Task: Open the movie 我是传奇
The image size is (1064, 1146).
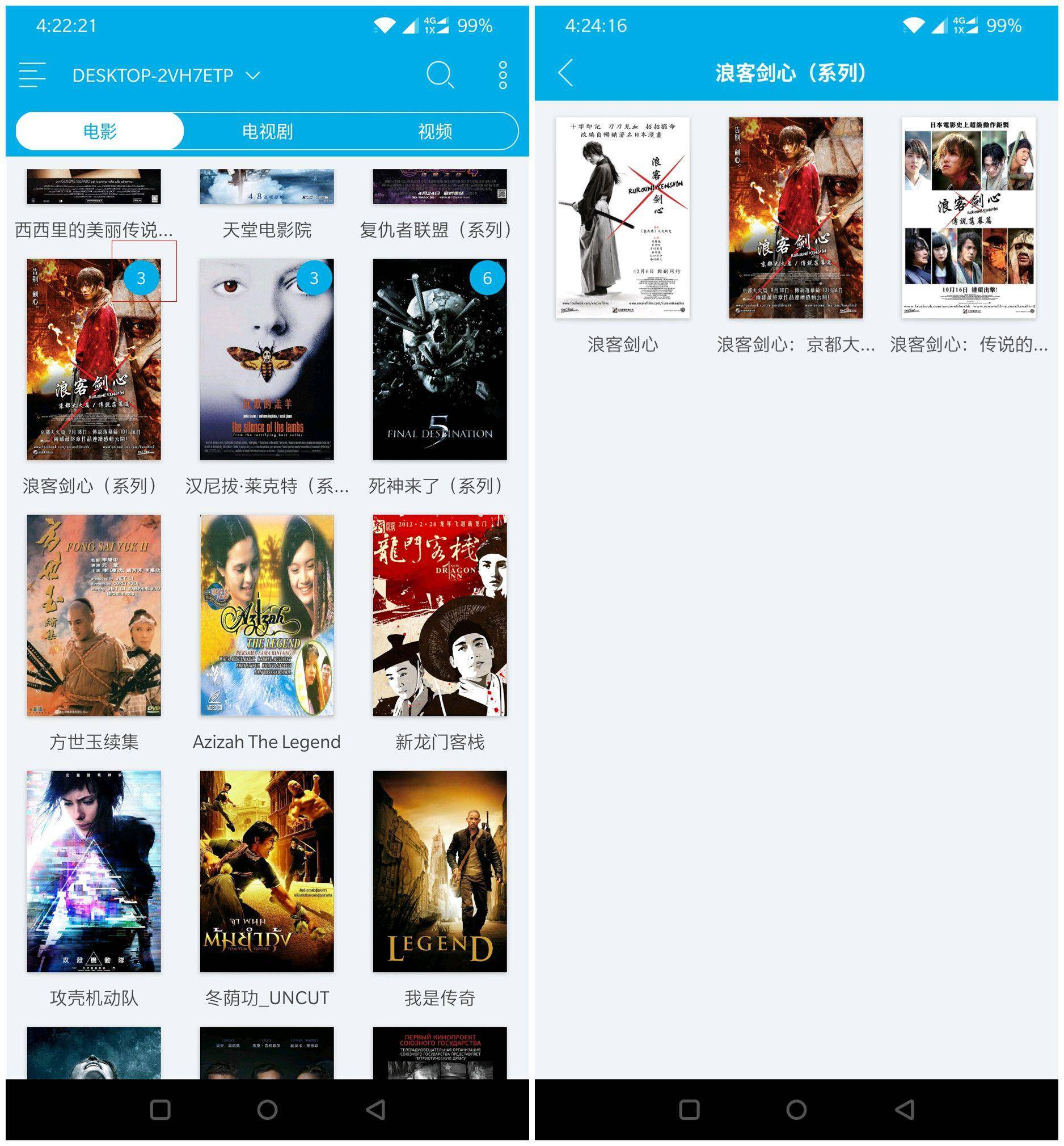Action: (440, 871)
